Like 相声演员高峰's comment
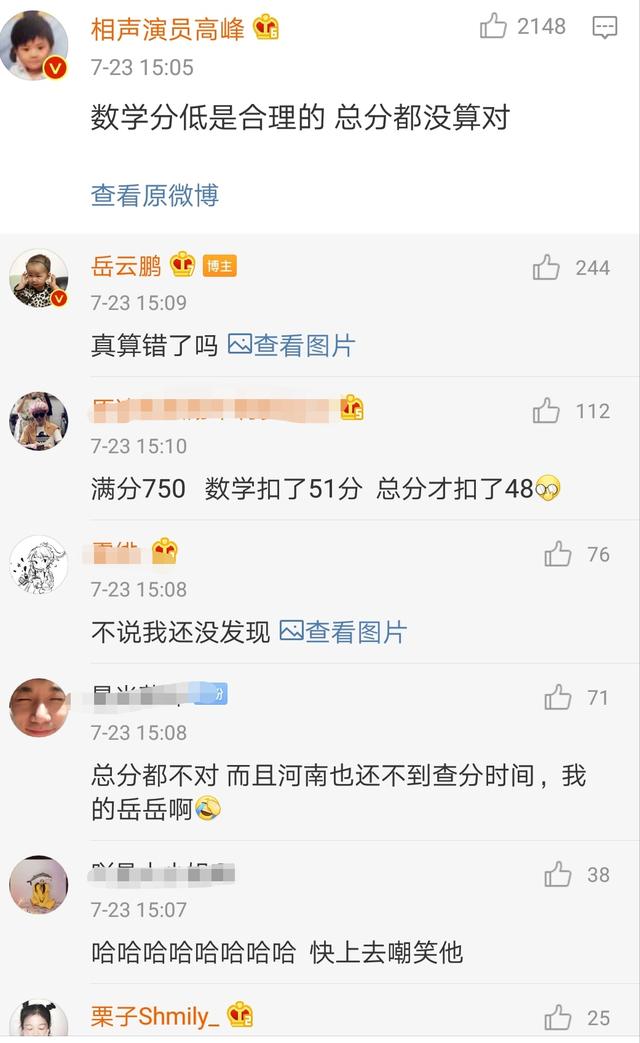 pos(494,27)
